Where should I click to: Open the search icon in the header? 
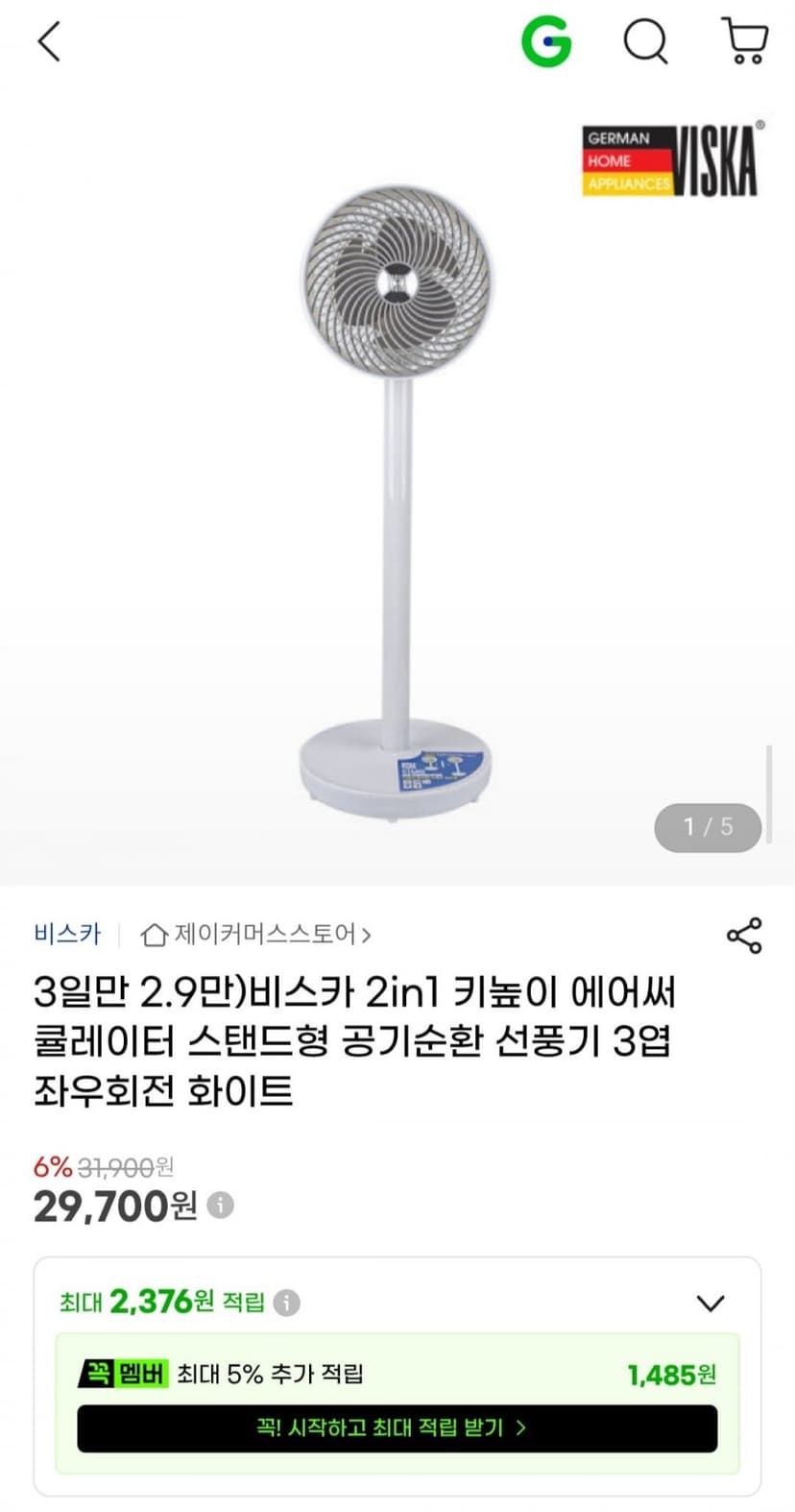(646, 42)
